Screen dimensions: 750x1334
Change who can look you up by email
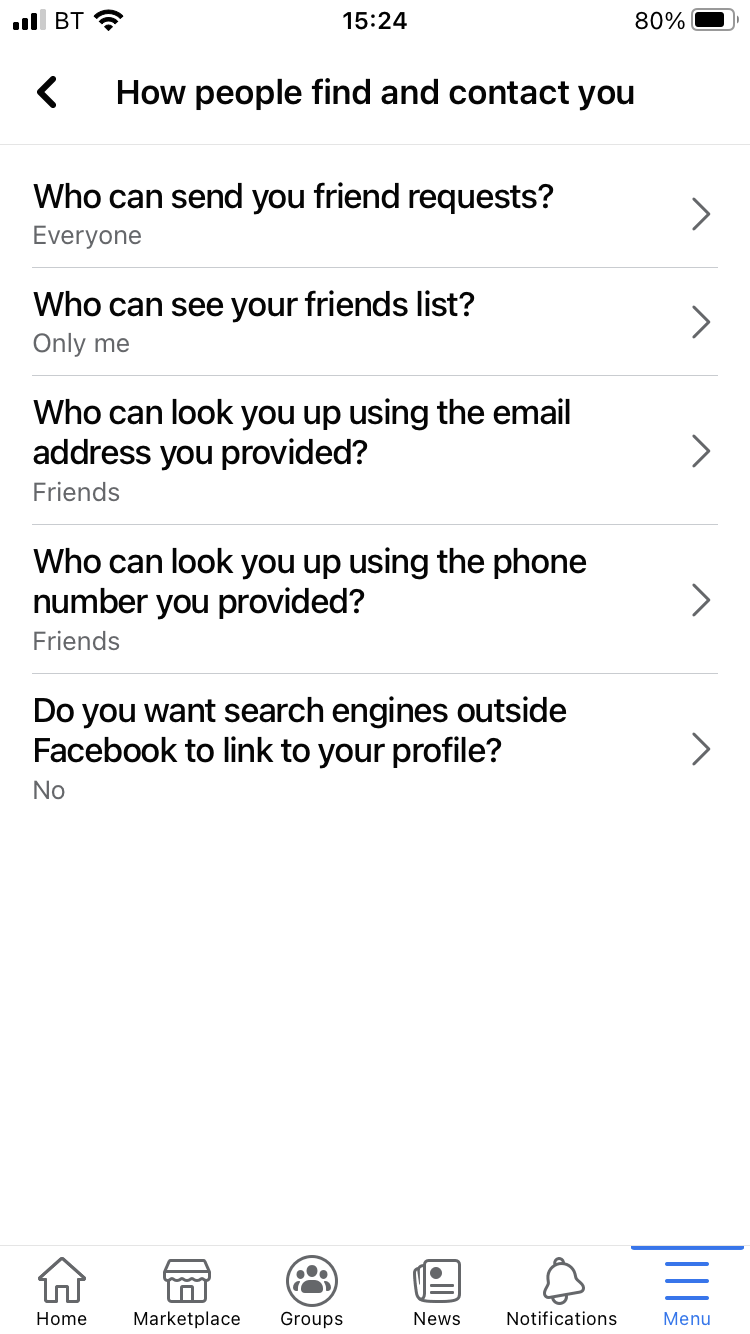click(374, 450)
